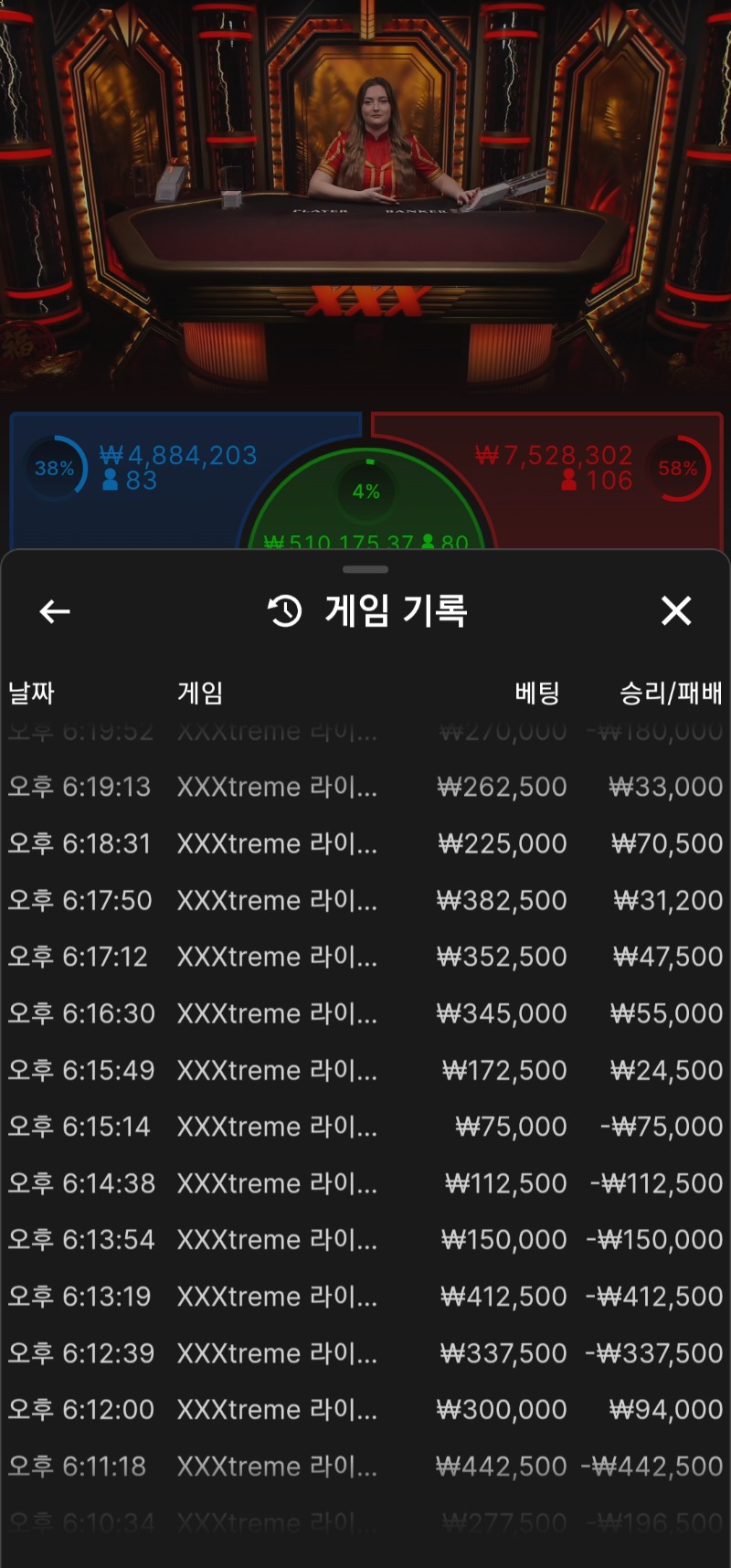The width and height of the screenshot is (731, 1568).
Task: Select the 오후 6:17:12 history row
Action: 365,957
